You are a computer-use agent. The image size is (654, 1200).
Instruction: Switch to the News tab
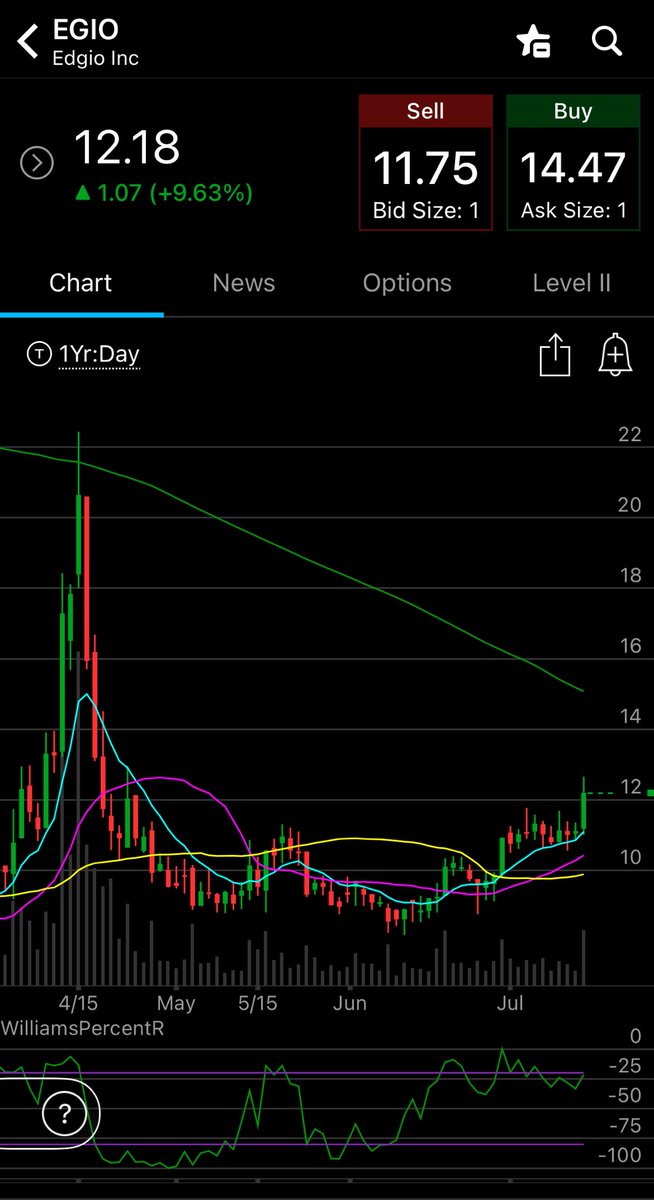244,283
